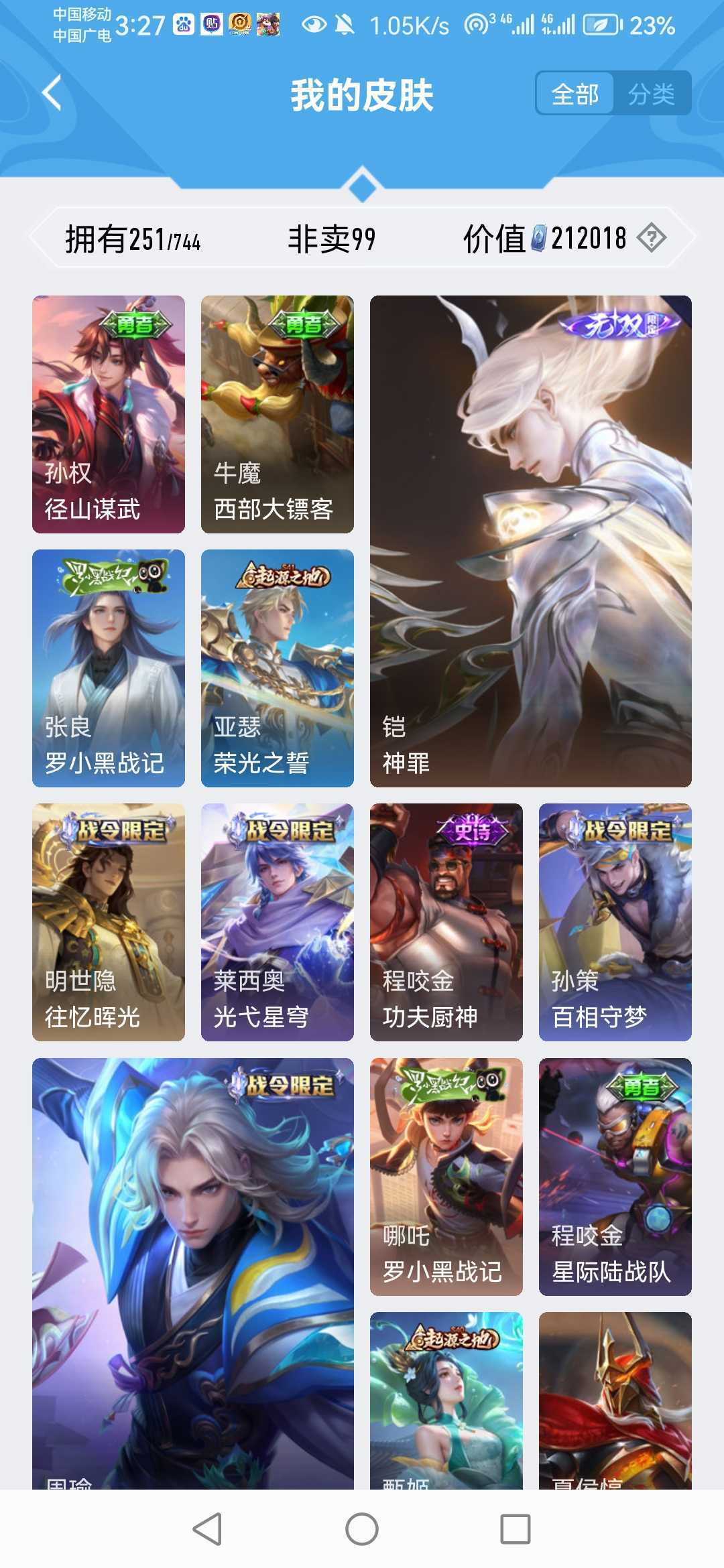Open 张良 罗小黑战记 skin card

pos(109,668)
